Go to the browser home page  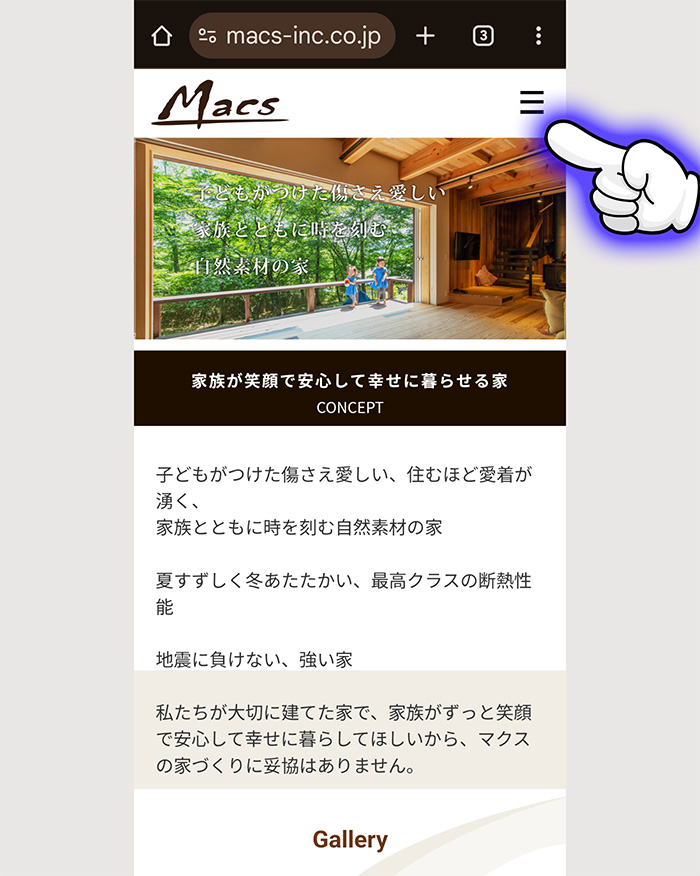click(x=161, y=37)
